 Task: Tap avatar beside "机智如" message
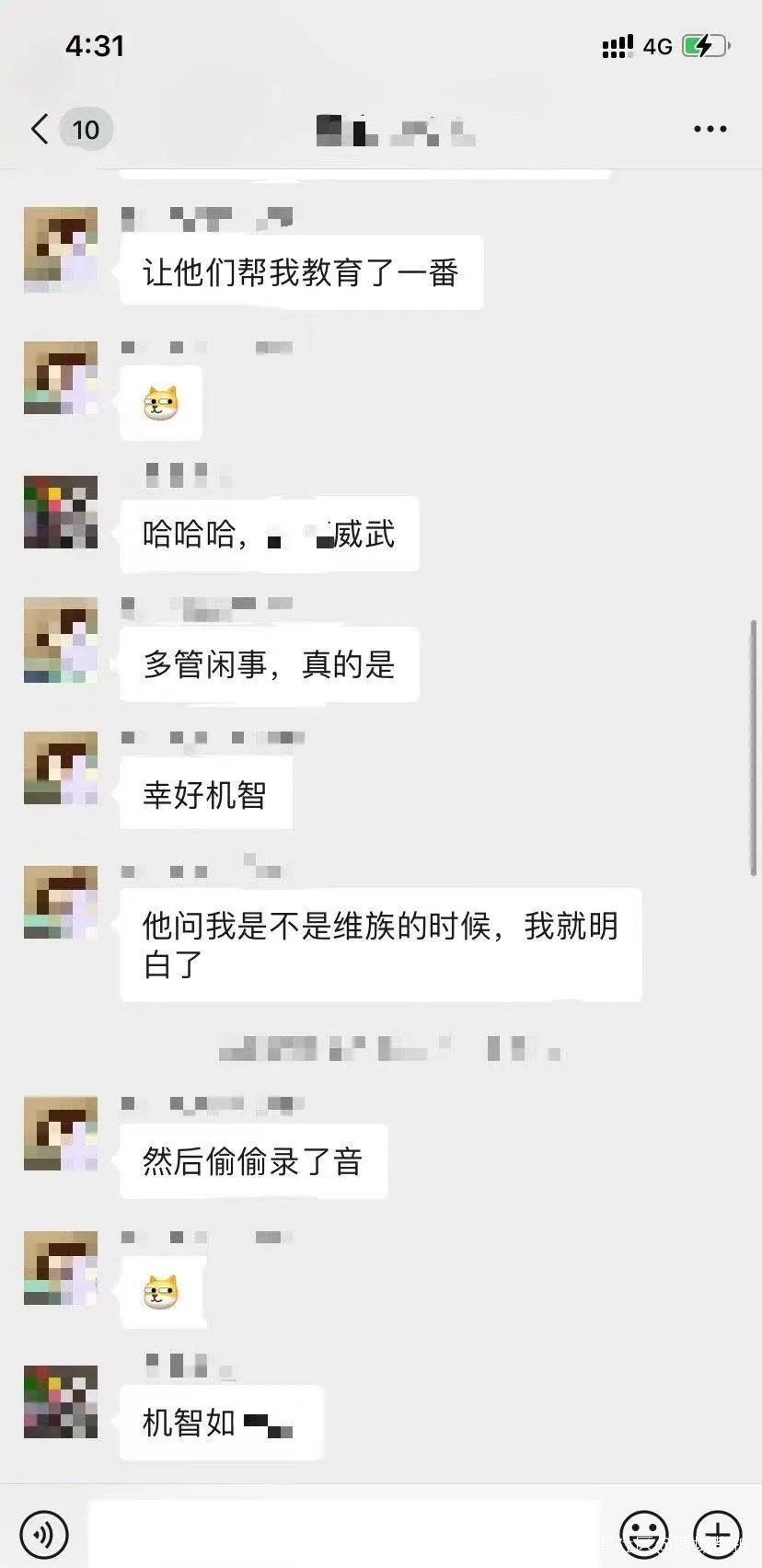tap(61, 1401)
